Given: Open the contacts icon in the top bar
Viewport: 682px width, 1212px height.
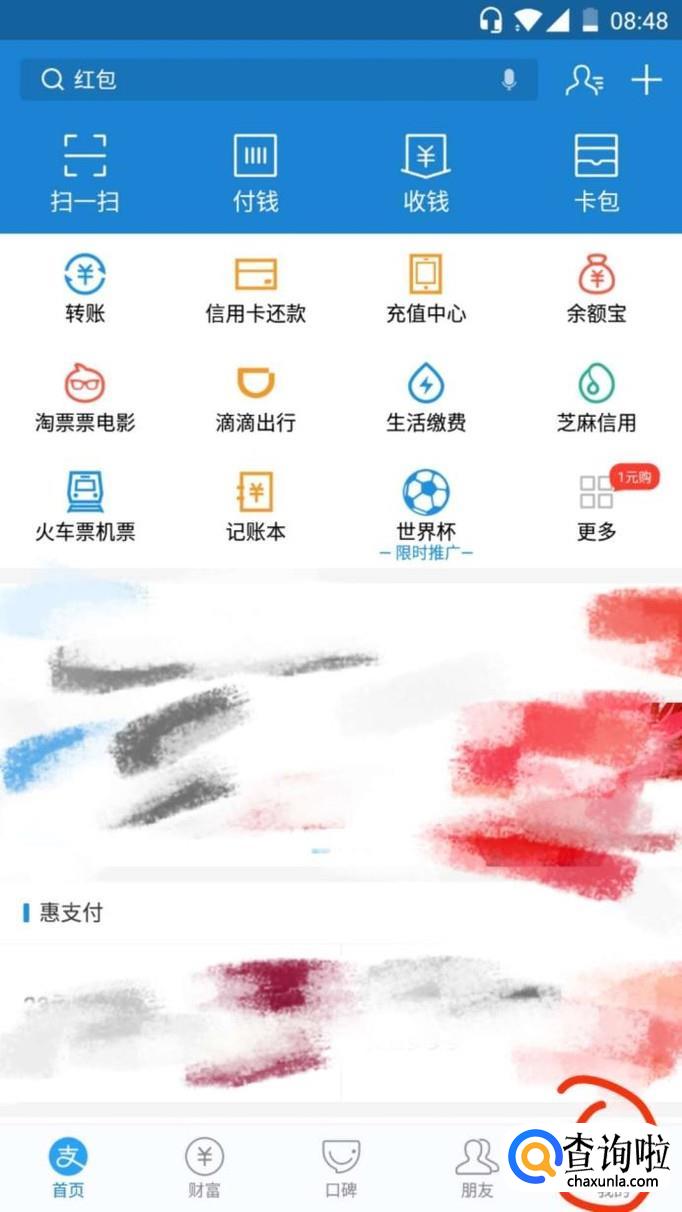Looking at the screenshot, I should (583, 80).
